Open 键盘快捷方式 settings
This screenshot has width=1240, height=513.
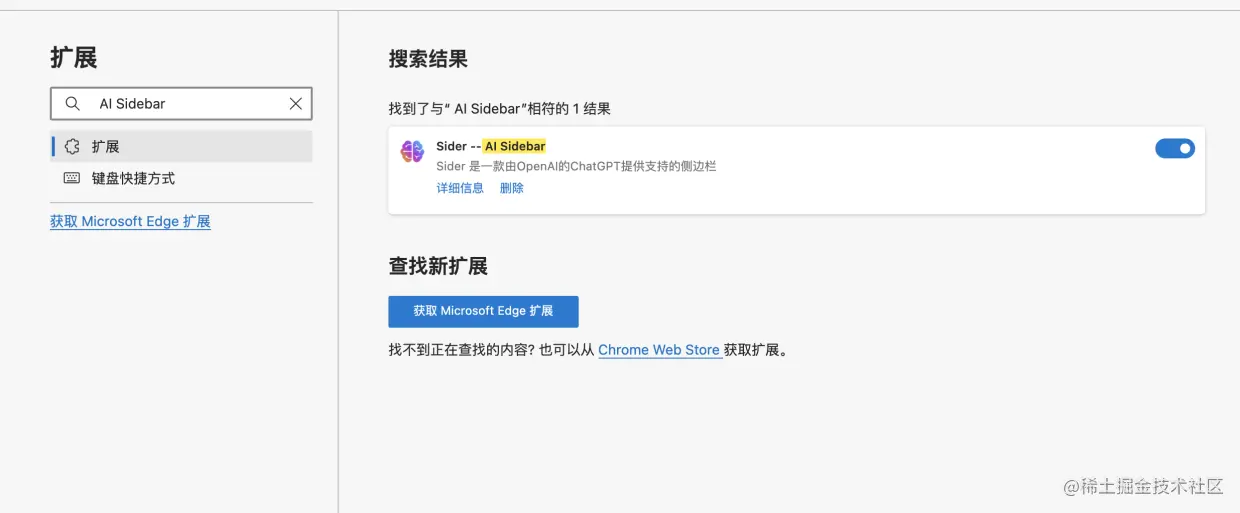pos(132,178)
